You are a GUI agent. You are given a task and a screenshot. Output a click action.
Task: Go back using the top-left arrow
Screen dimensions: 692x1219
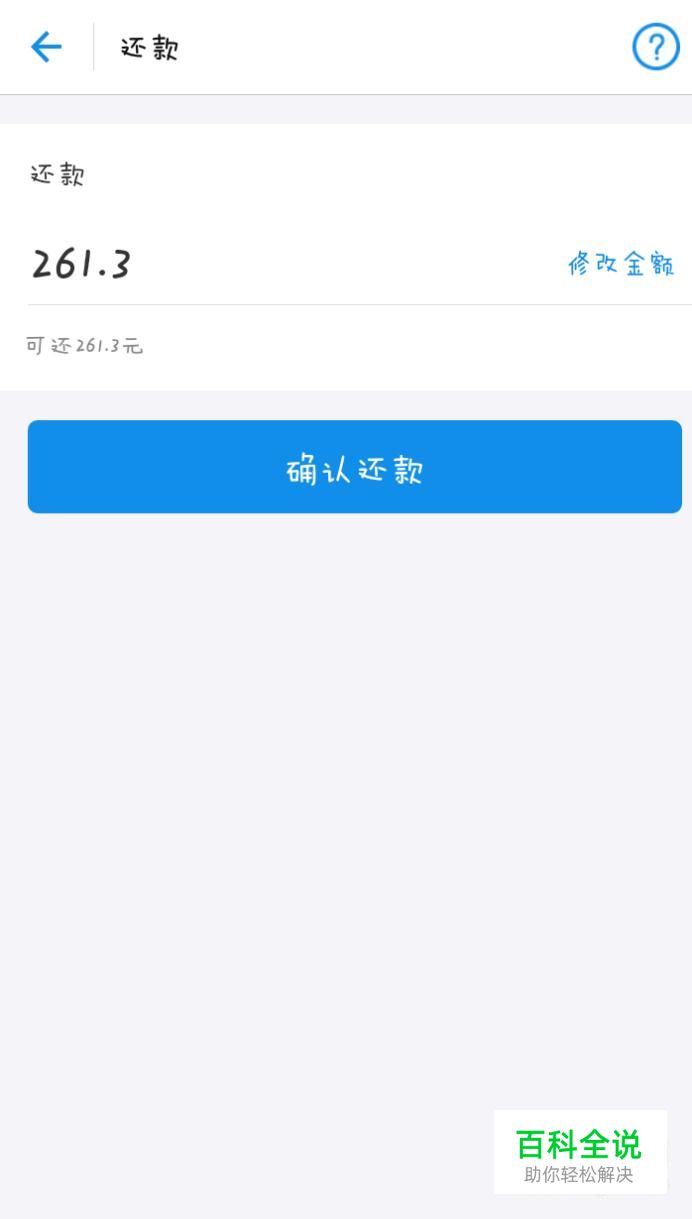coord(46,47)
